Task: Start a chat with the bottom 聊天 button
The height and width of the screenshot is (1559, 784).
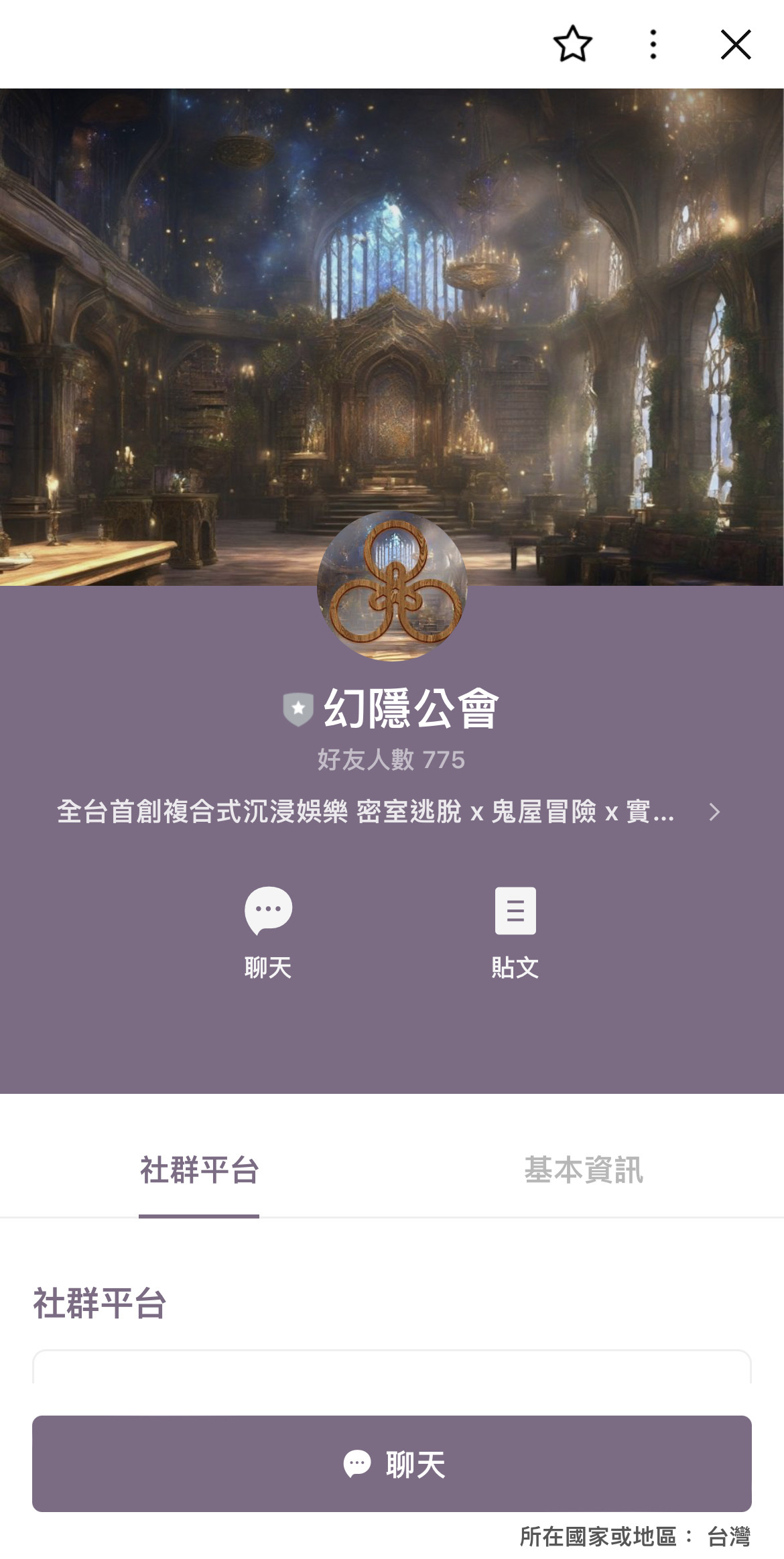Action: (x=392, y=1464)
